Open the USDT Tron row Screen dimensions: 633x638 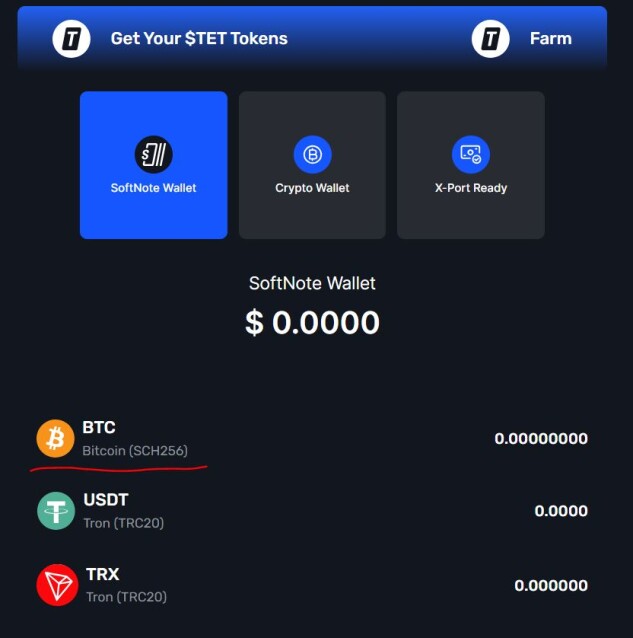tap(312, 511)
